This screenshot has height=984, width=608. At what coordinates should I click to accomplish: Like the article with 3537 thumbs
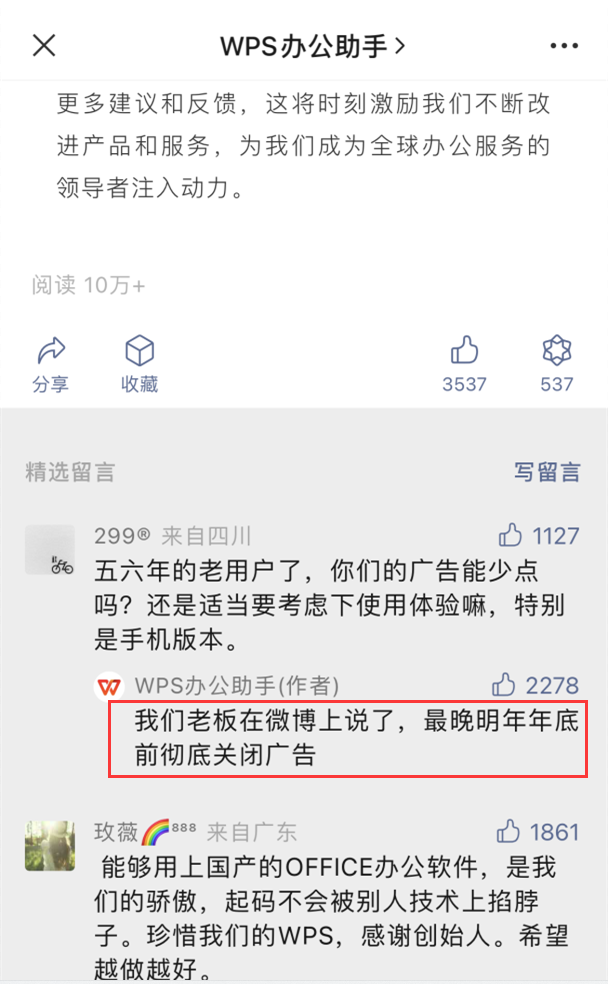464,362
